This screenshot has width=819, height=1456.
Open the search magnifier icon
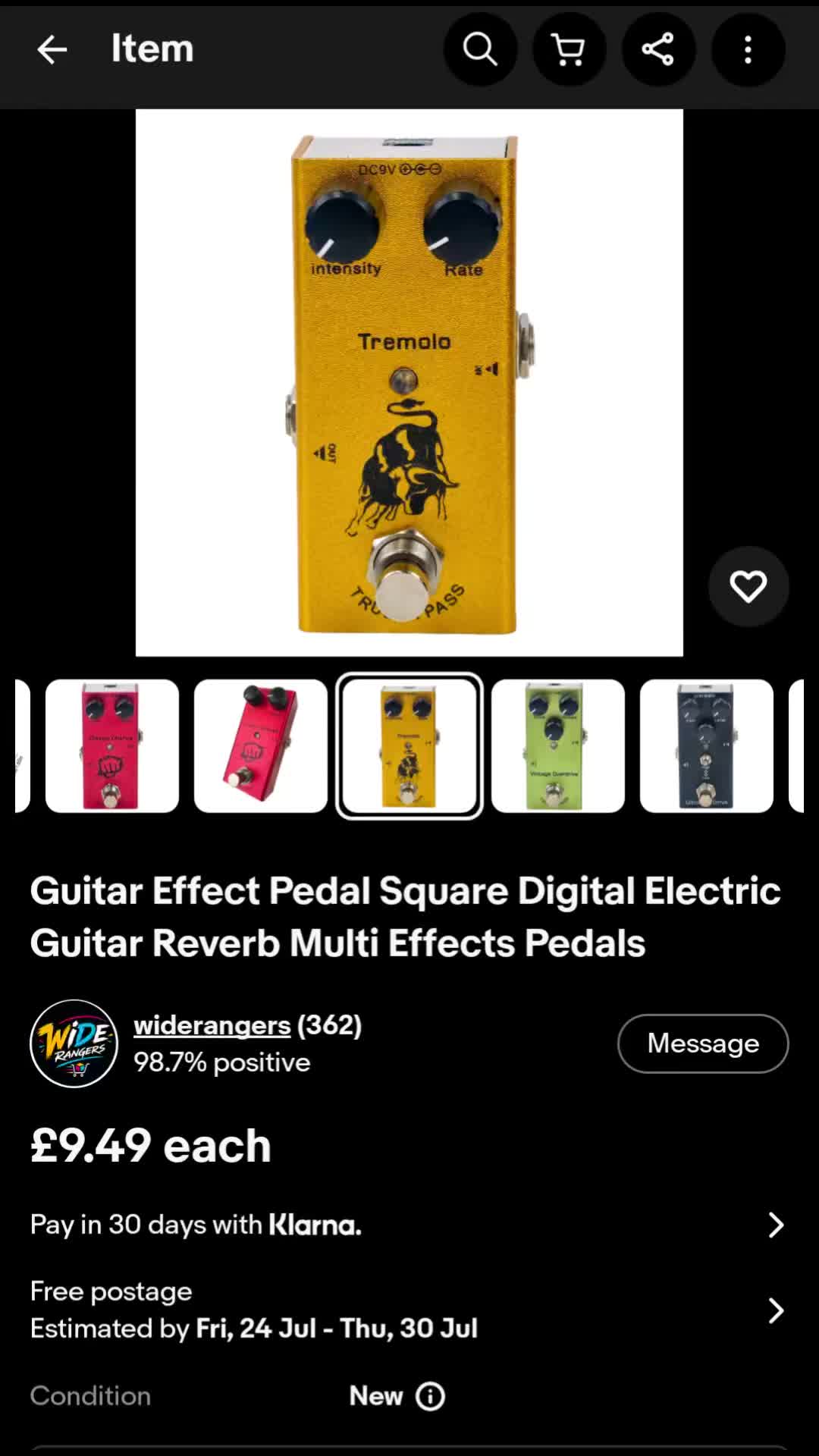(480, 50)
